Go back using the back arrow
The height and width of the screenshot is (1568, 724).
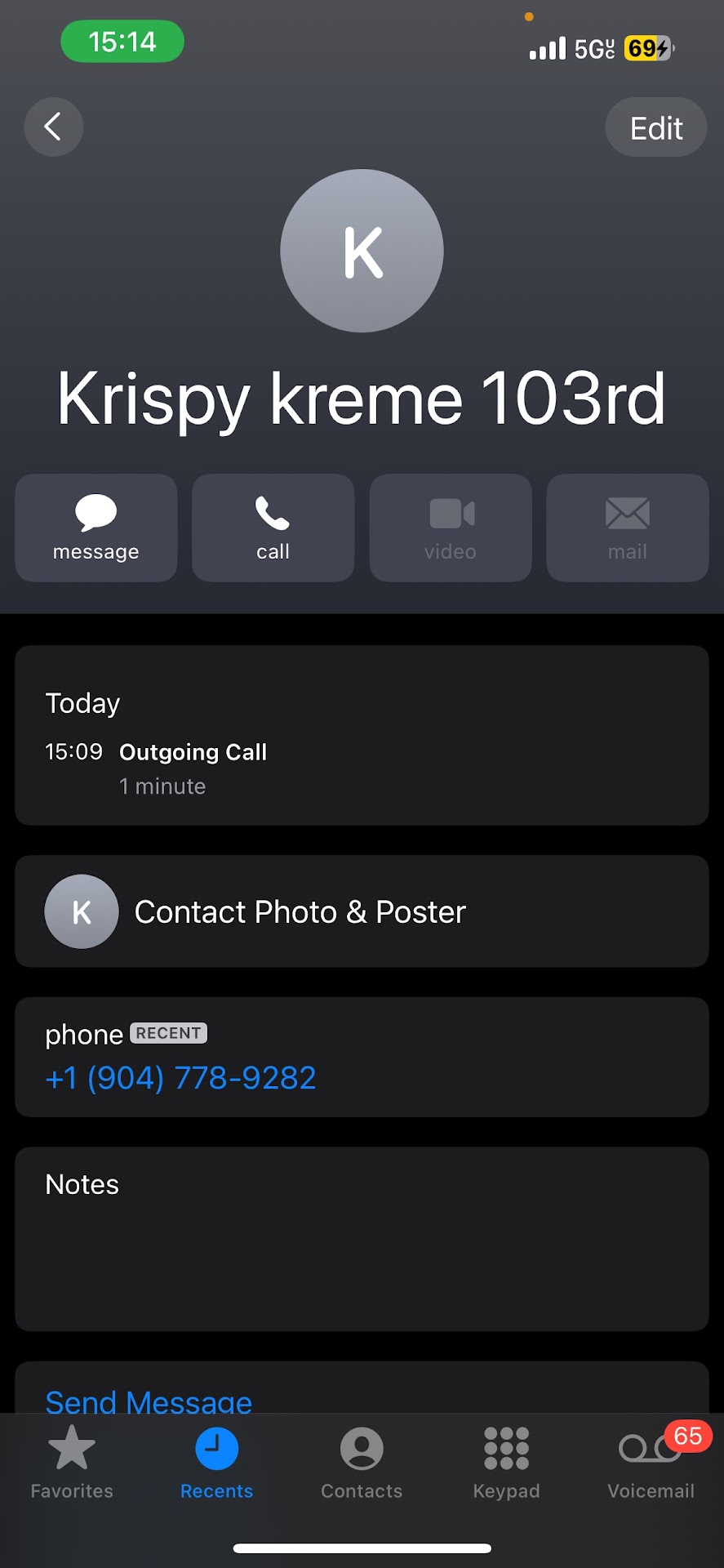click(x=53, y=127)
